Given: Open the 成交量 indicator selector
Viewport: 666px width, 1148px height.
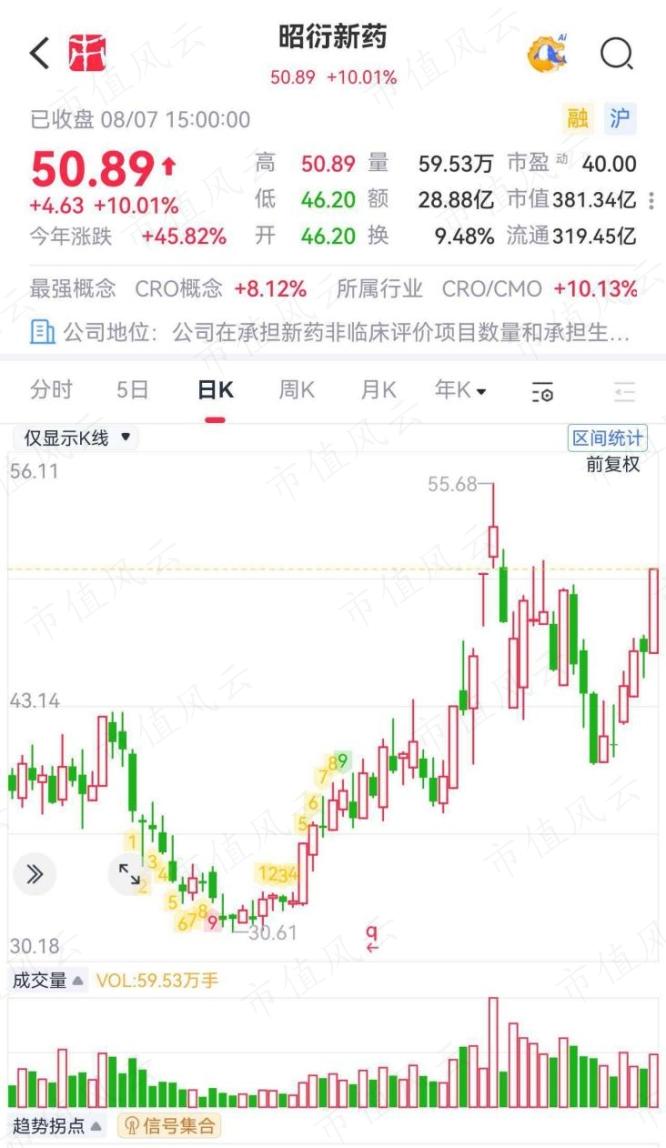Looking at the screenshot, I should click(x=48, y=980).
